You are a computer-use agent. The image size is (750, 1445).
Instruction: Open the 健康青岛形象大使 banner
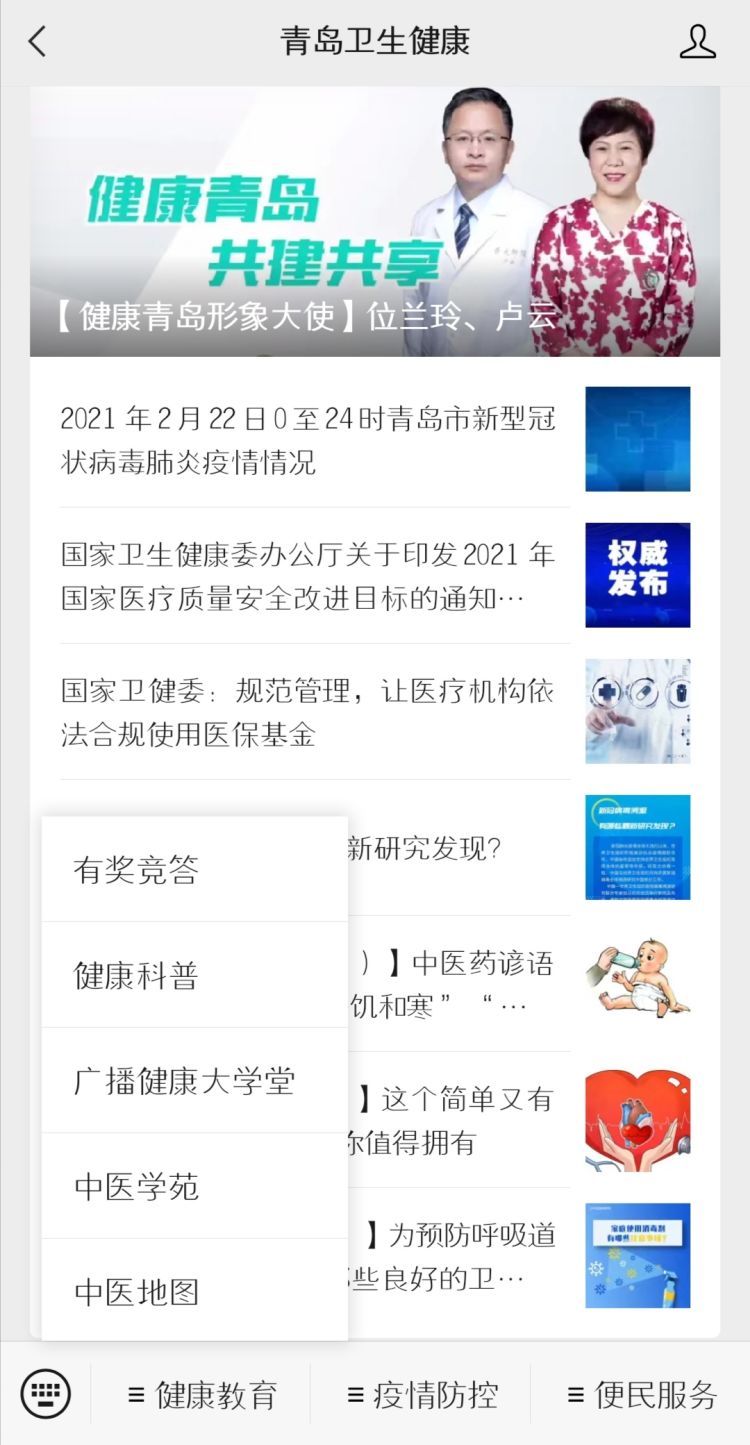(x=374, y=222)
